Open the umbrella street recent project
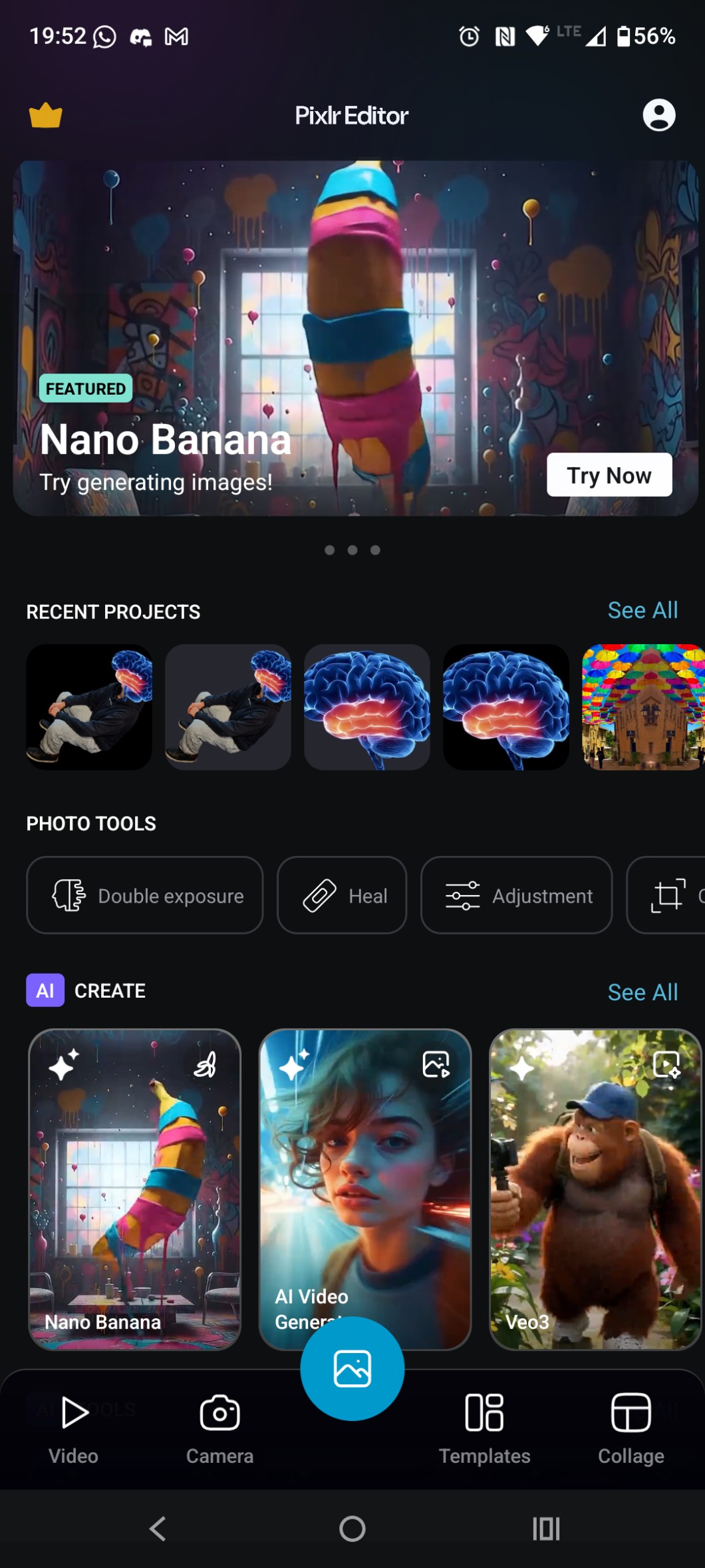The width and height of the screenshot is (705, 1568). tap(642, 707)
